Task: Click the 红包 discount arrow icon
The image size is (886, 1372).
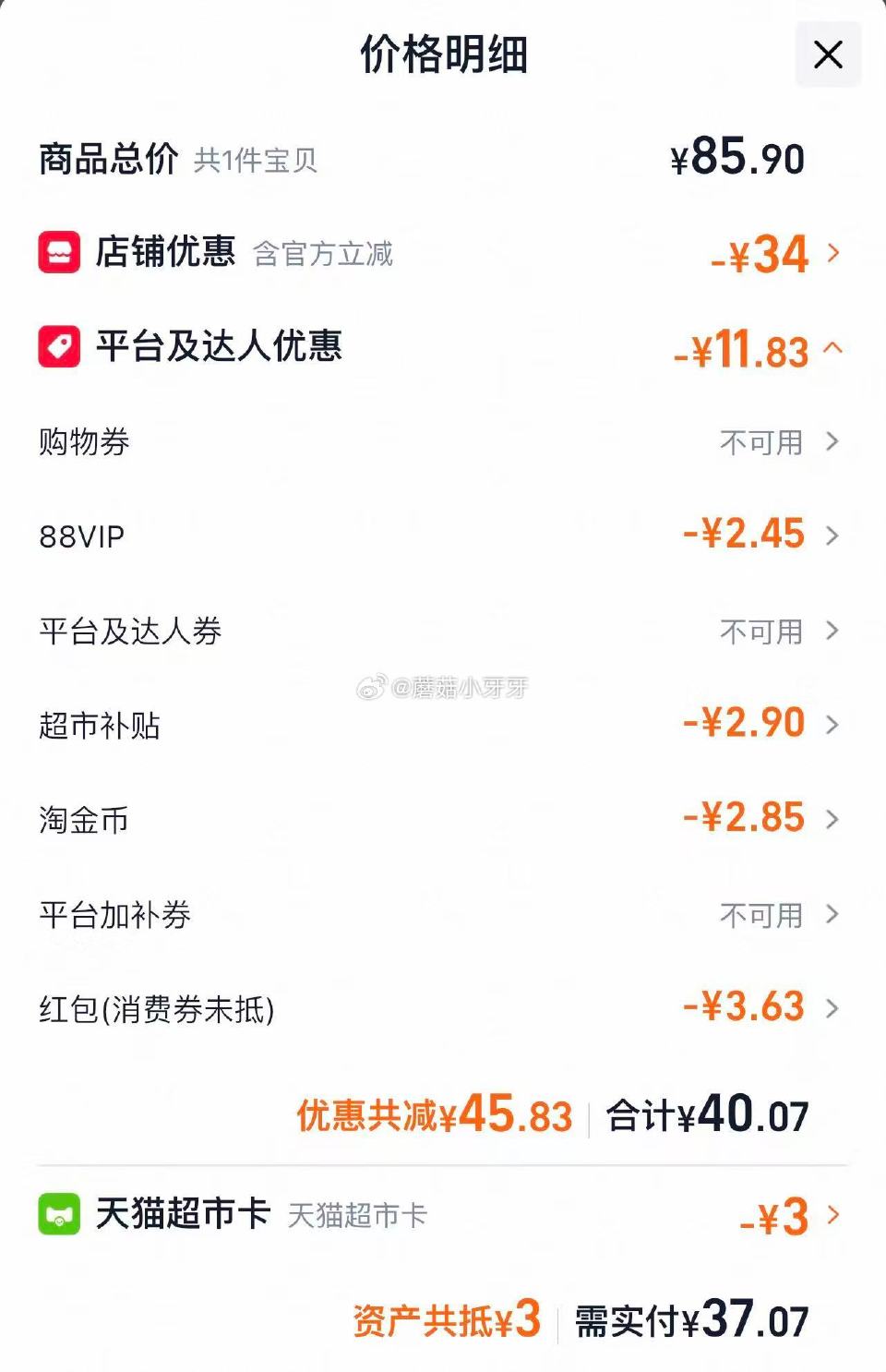Action: click(x=833, y=1007)
